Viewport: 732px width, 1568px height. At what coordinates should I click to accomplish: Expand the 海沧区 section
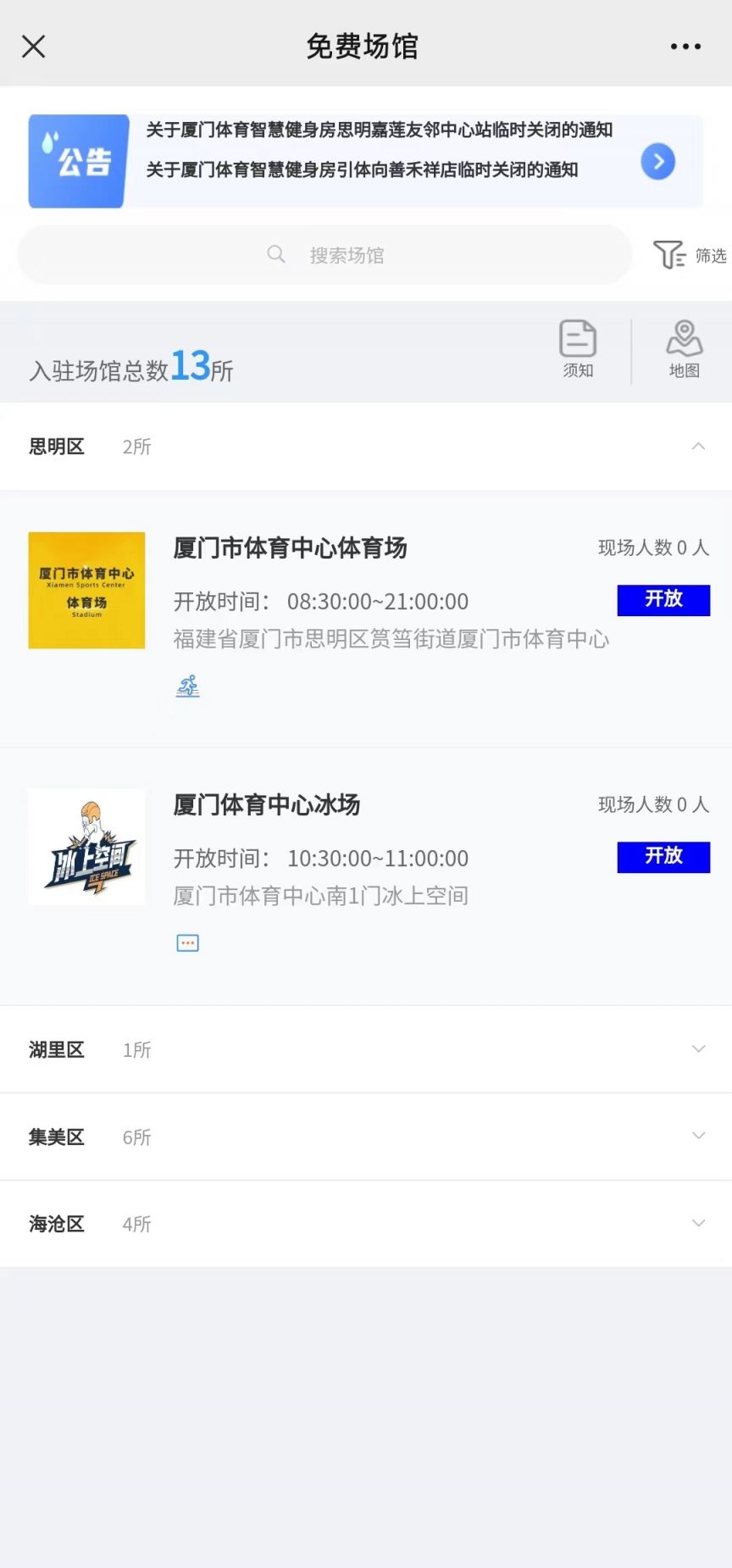(x=366, y=1224)
